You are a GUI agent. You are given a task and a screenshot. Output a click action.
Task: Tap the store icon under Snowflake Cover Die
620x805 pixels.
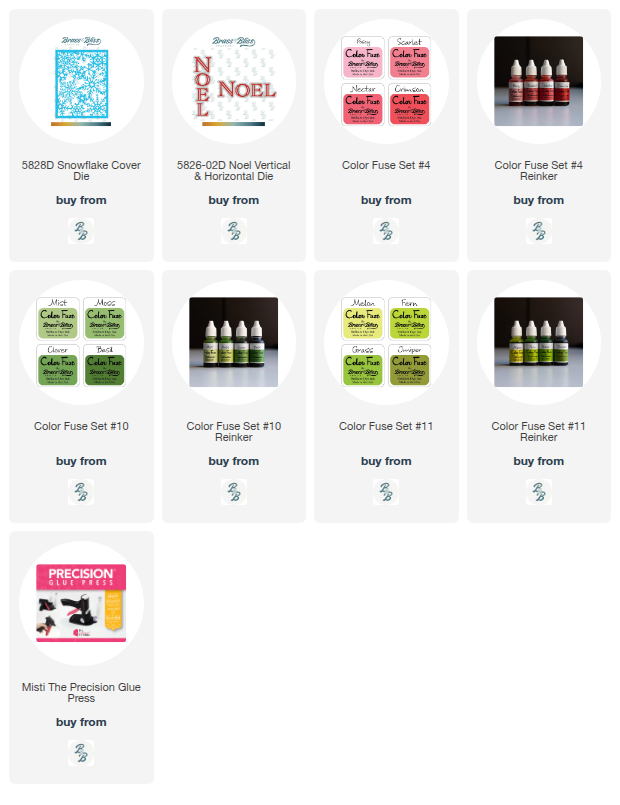[x=81, y=231]
